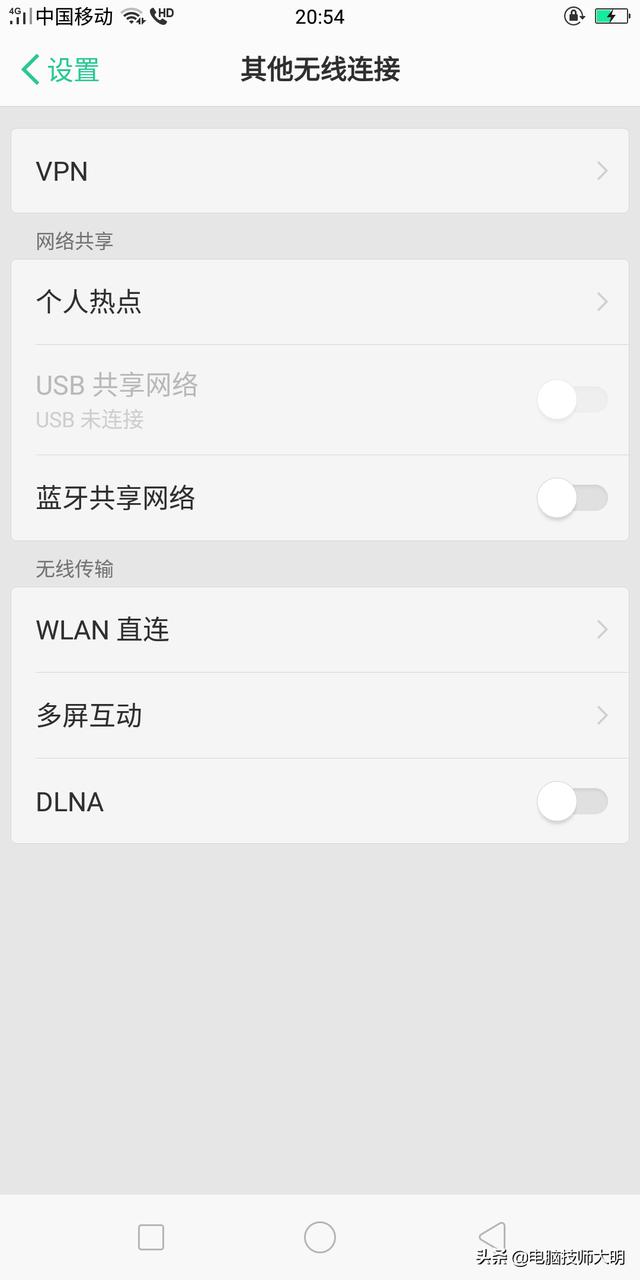Image resolution: width=640 pixels, height=1280 pixels.
Task: Tap the system home button
Action: (x=320, y=1237)
